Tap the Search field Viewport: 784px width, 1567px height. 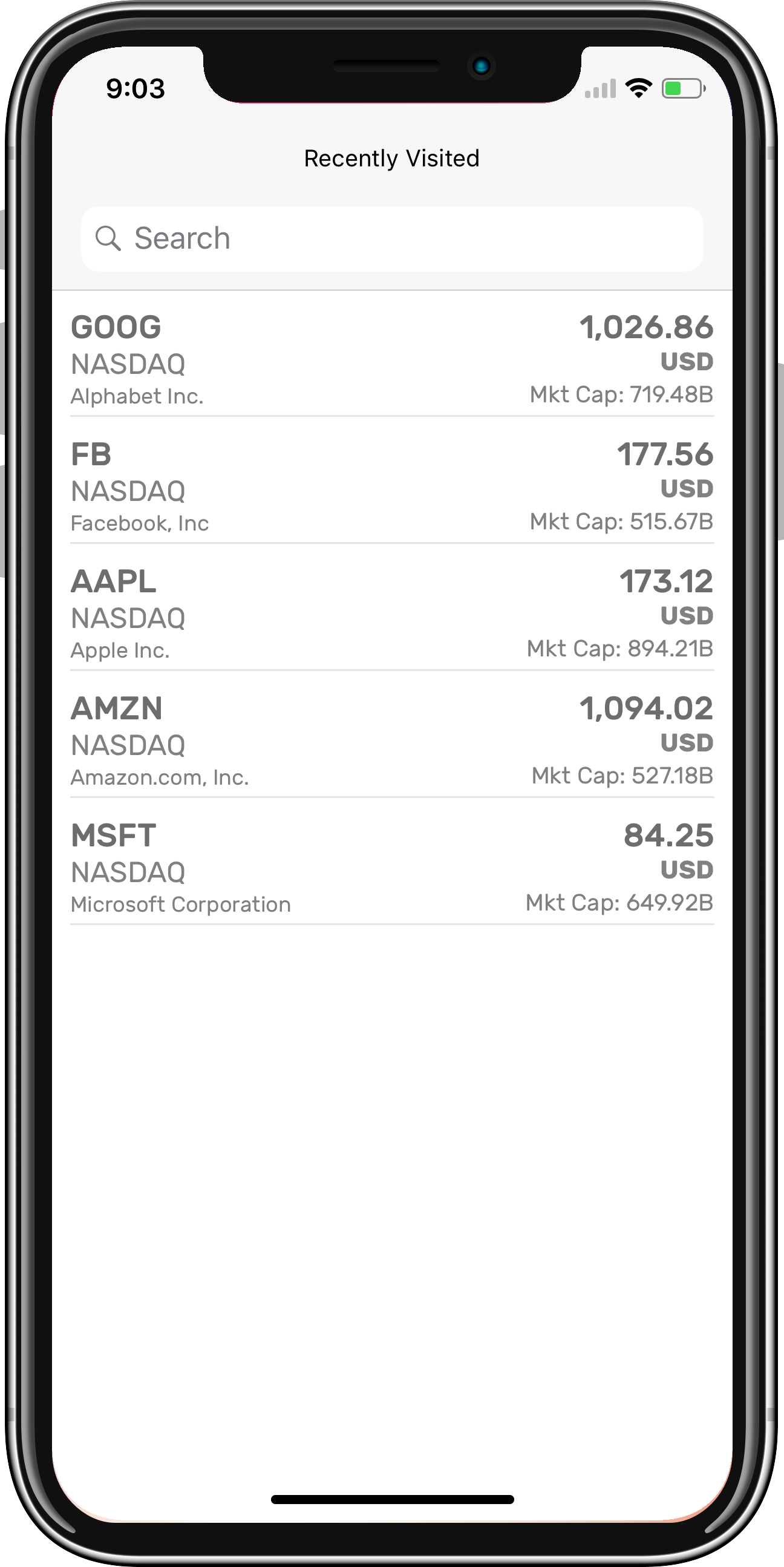[391, 238]
